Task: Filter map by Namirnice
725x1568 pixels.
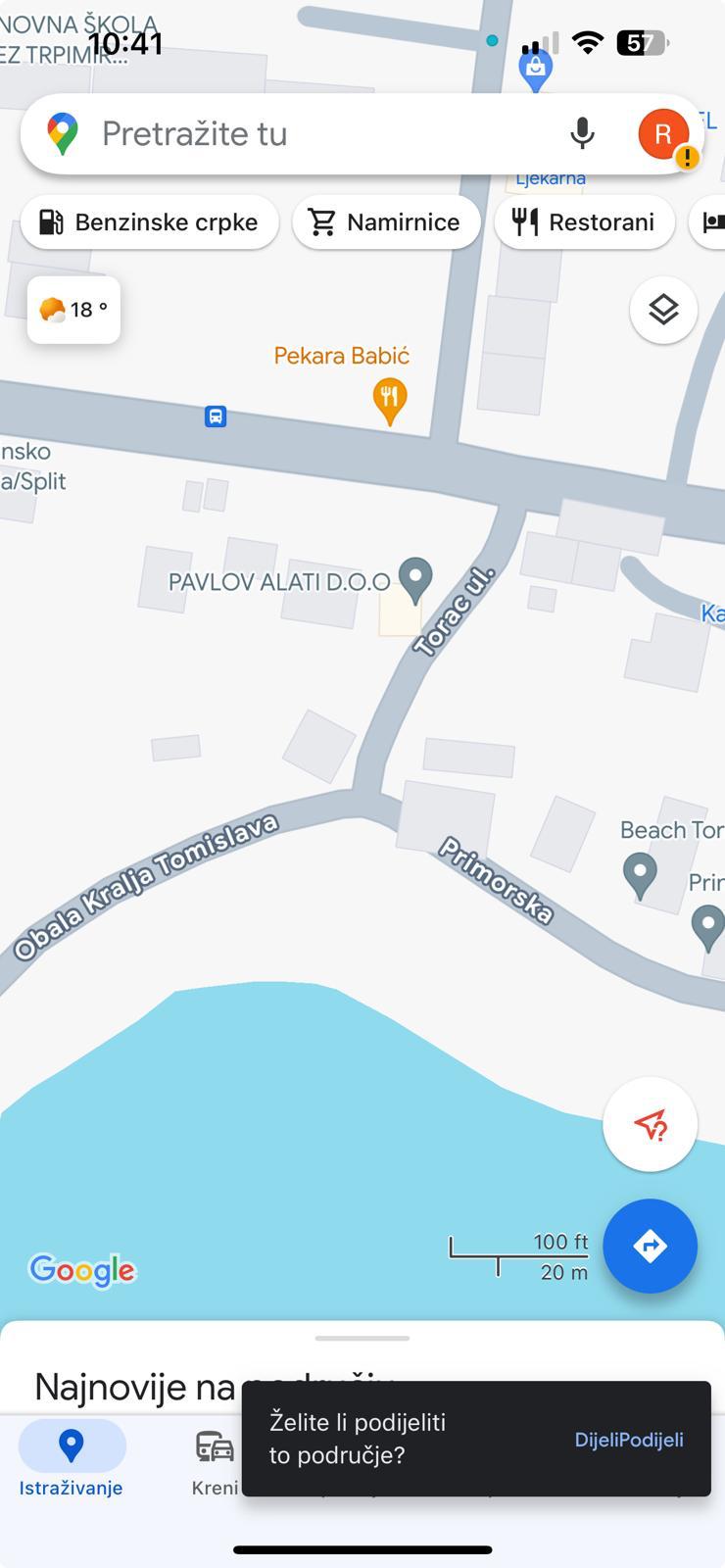Action: click(386, 222)
